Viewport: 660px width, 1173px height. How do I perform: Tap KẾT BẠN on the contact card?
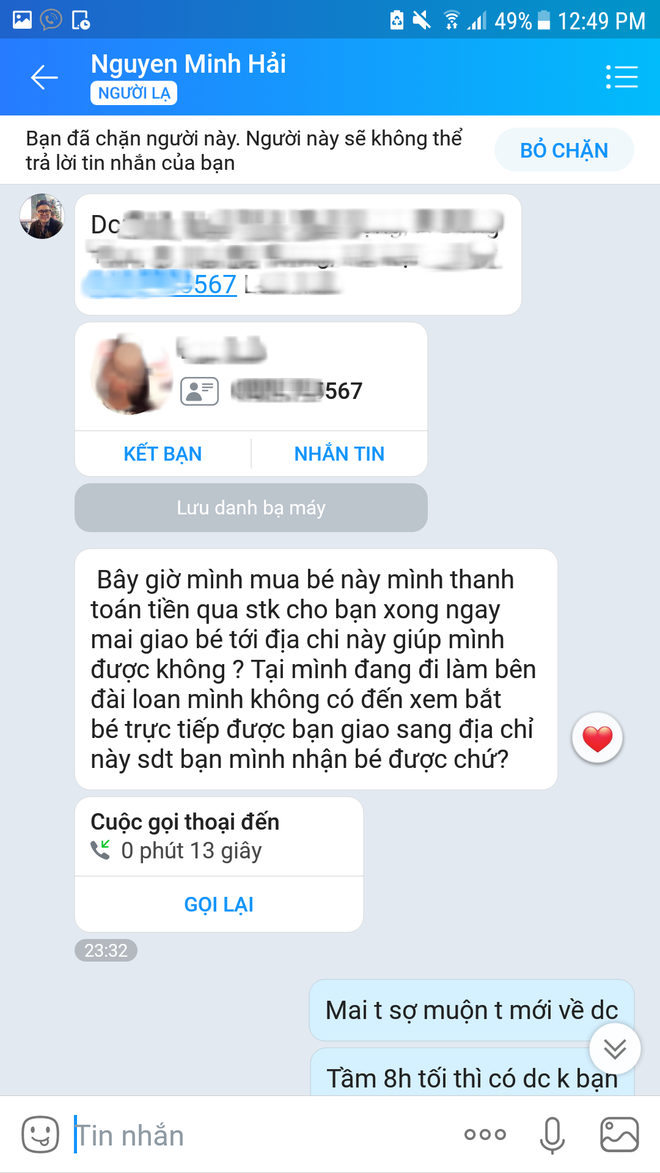[x=162, y=454]
